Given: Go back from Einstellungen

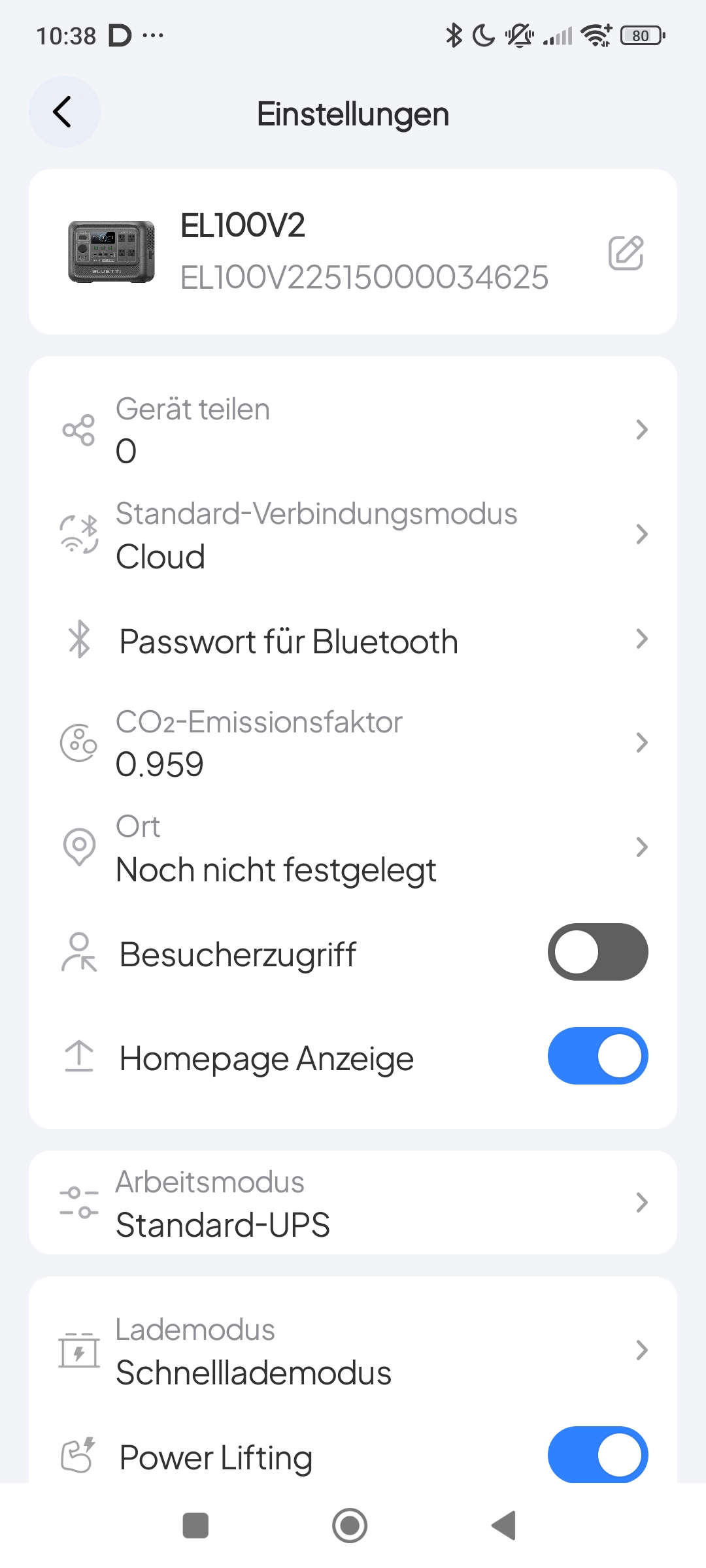Looking at the screenshot, I should pyautogui.click(x=64, y=112).
